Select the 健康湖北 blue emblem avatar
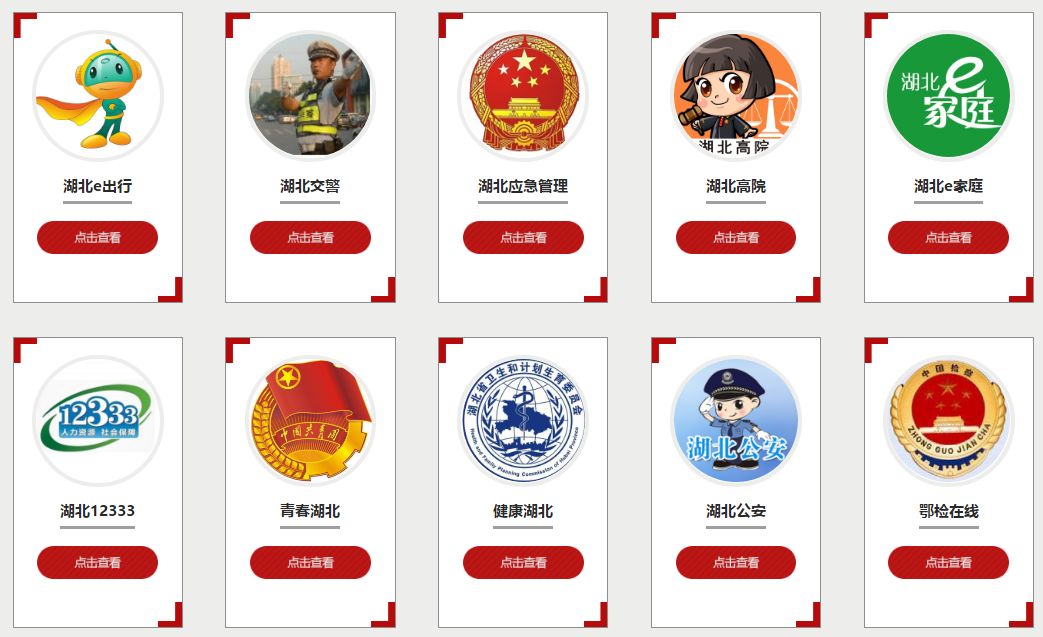1043x637 pixels. point(523,420)
